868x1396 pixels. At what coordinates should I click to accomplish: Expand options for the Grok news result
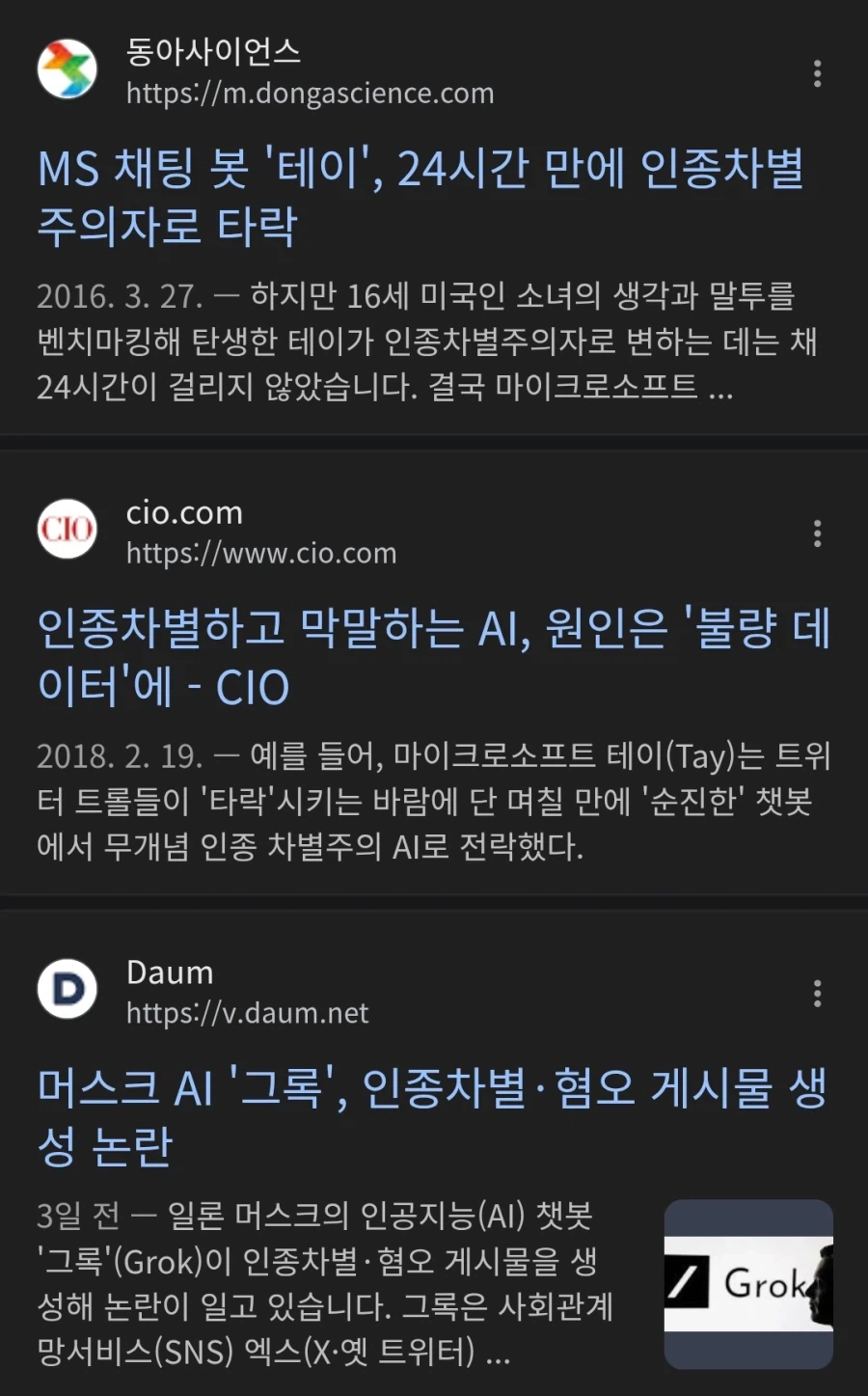(x=816, y=994)
